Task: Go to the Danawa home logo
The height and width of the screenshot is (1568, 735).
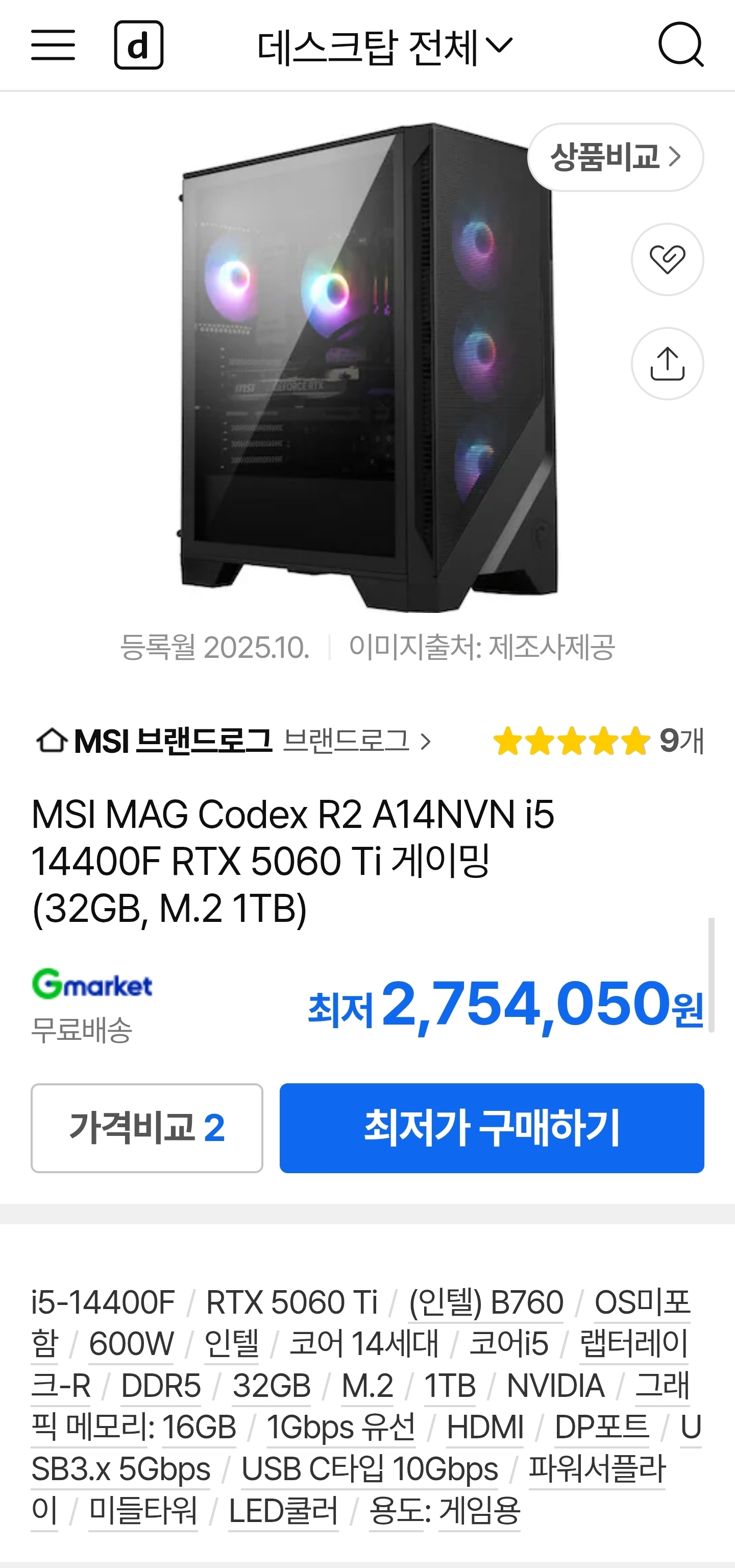Action: coord(139,45)
